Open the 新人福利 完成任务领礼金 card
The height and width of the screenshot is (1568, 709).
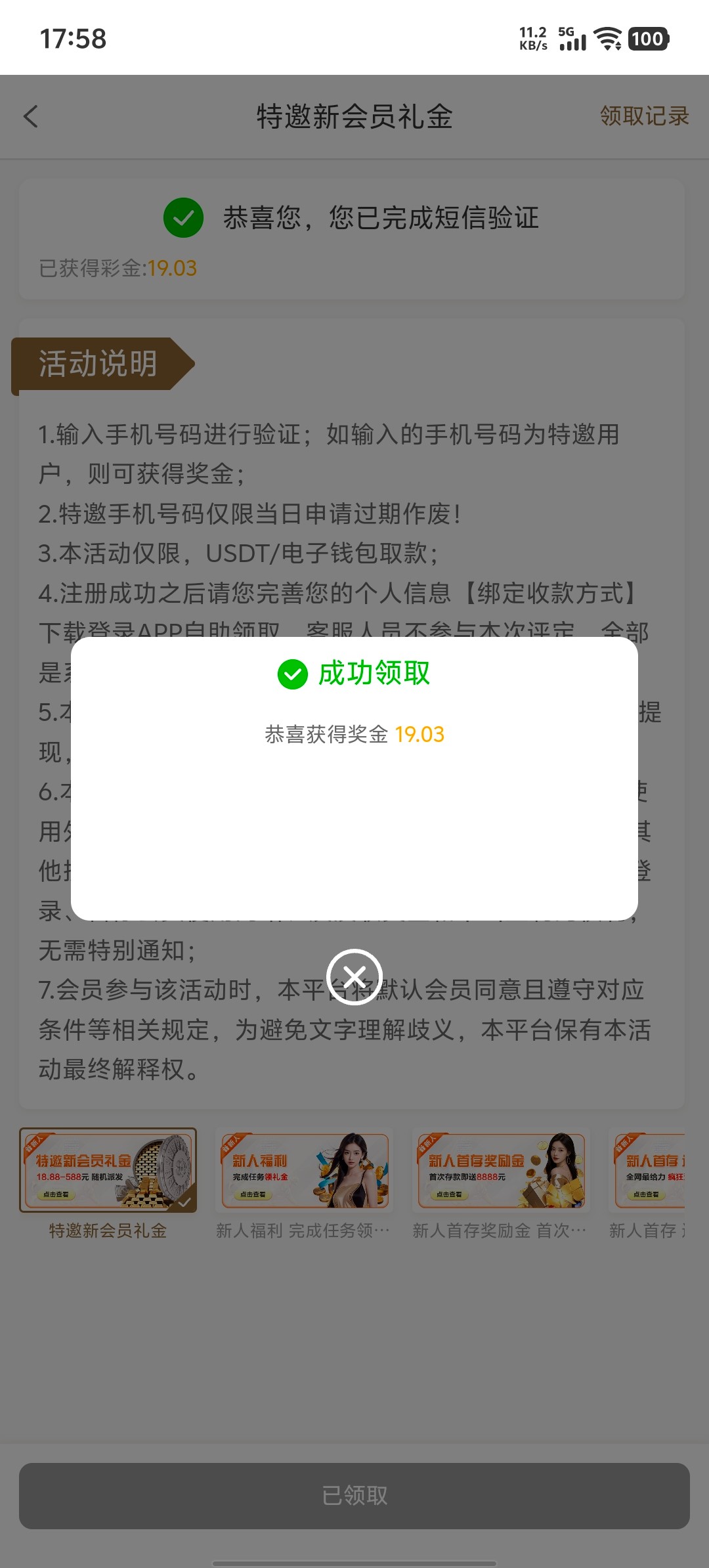click(x=305, y=1171)
